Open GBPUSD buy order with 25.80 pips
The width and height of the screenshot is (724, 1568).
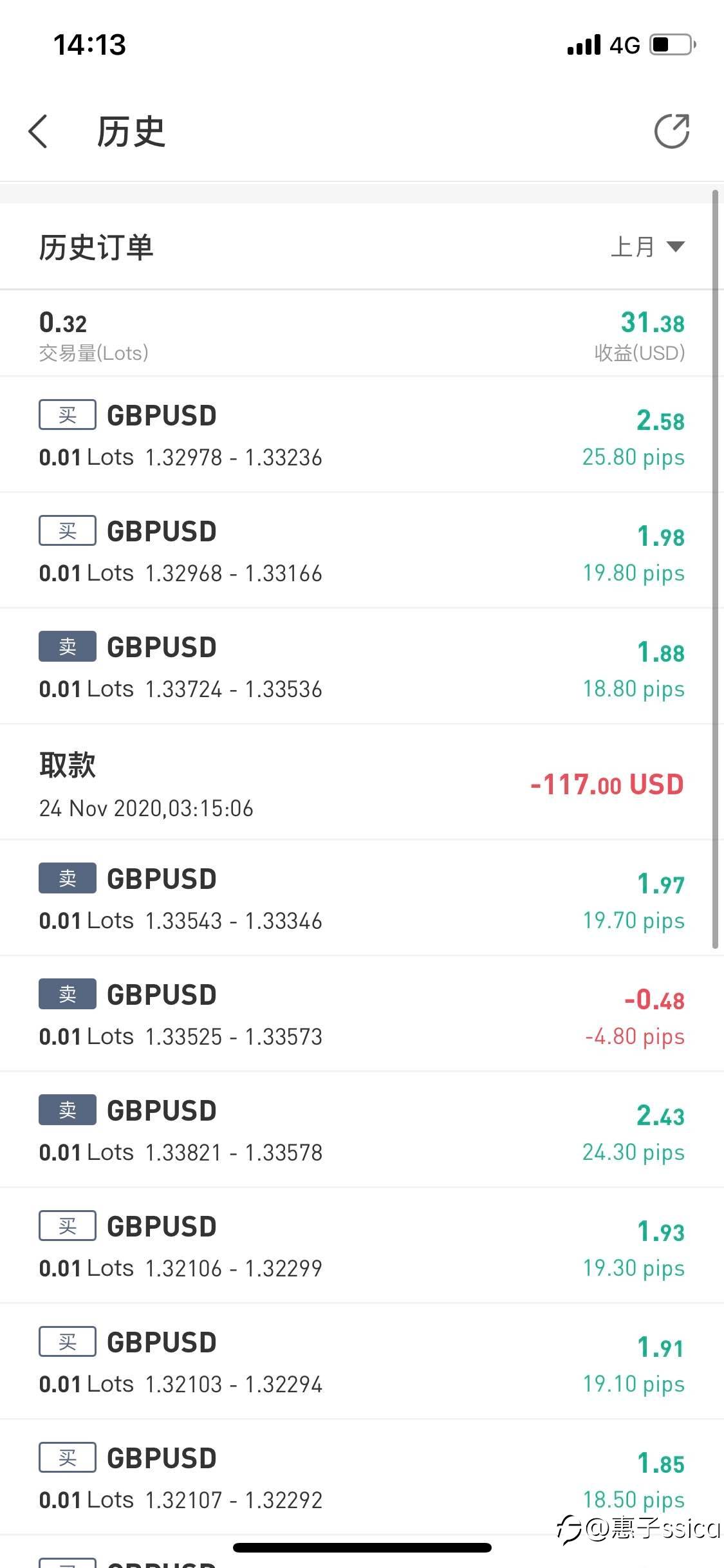[x=362, y=435]
